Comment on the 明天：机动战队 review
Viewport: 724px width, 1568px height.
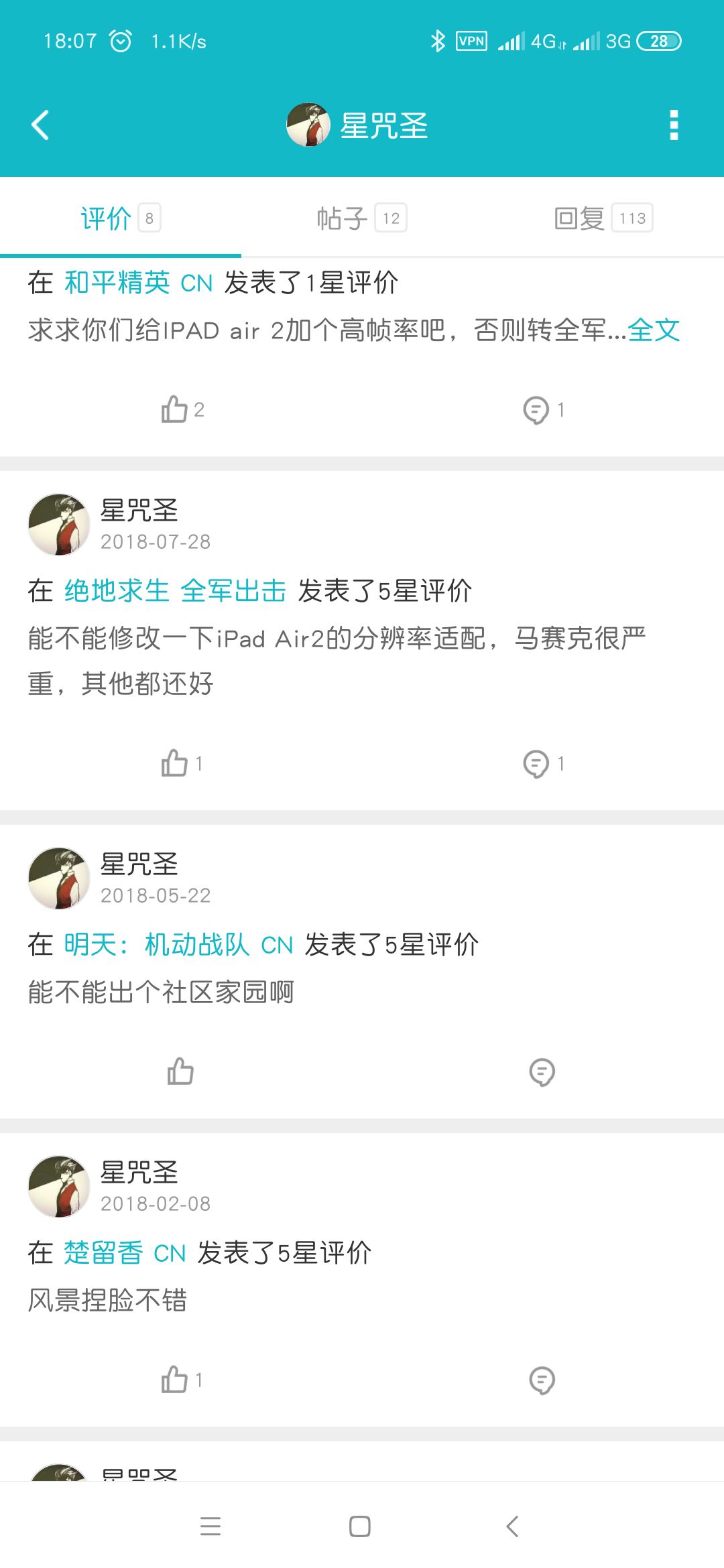tap(542, 1071)
